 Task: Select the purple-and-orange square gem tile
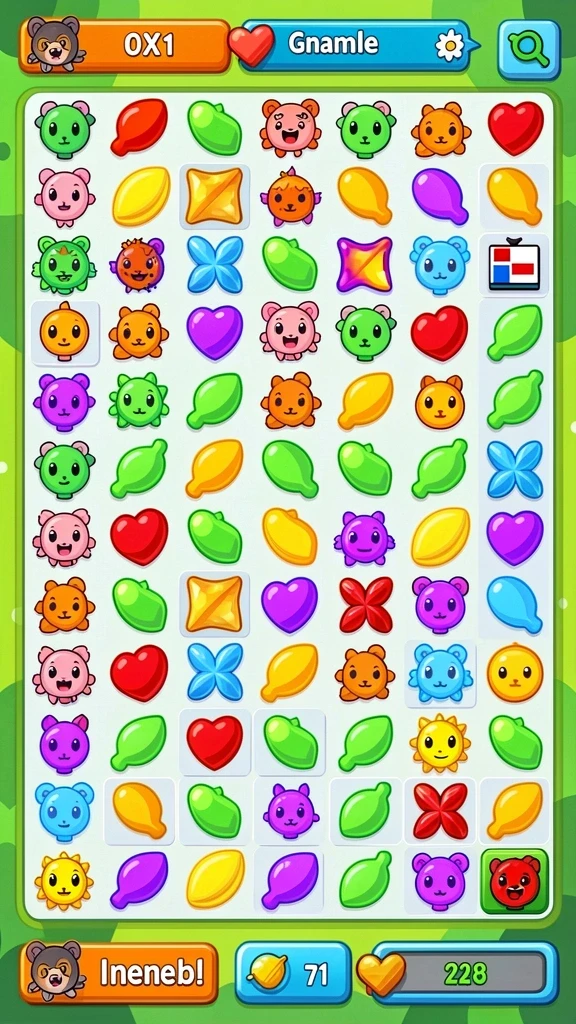[x=364, y=264]
